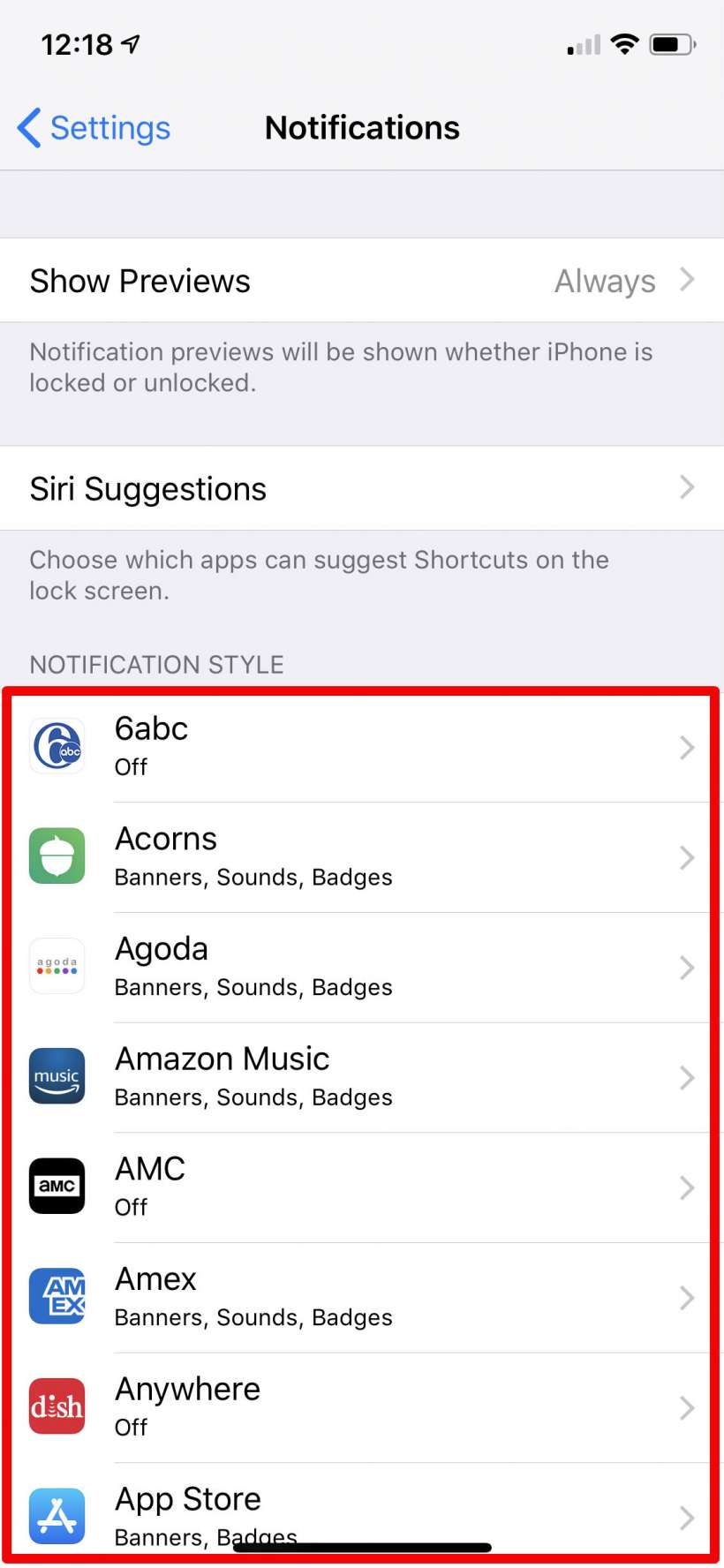
Task: Open Show Previews setting
Action: 362,281
